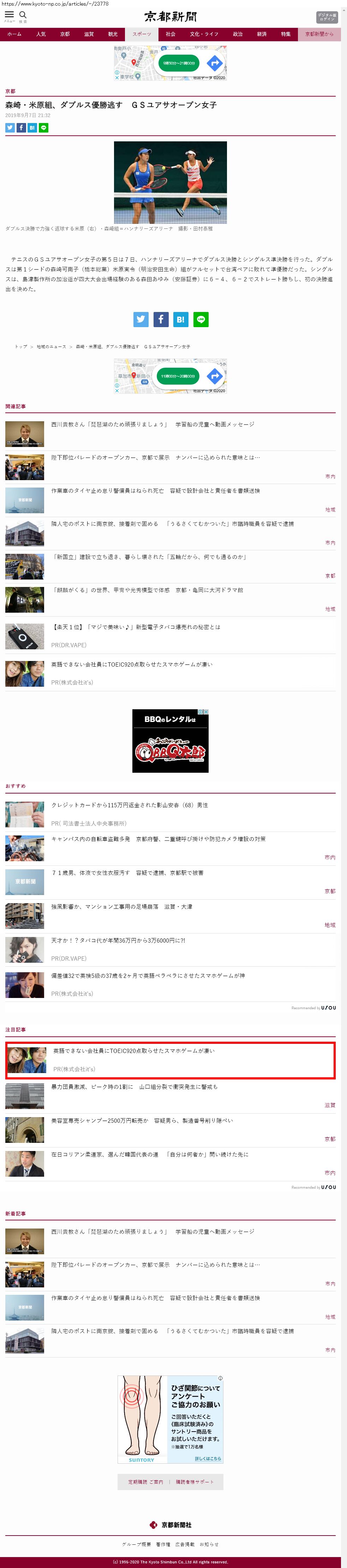Read the 「麒麟がくる」の世界 article
This screenshot has width=347, height=1568.
[x=147, y=590]
